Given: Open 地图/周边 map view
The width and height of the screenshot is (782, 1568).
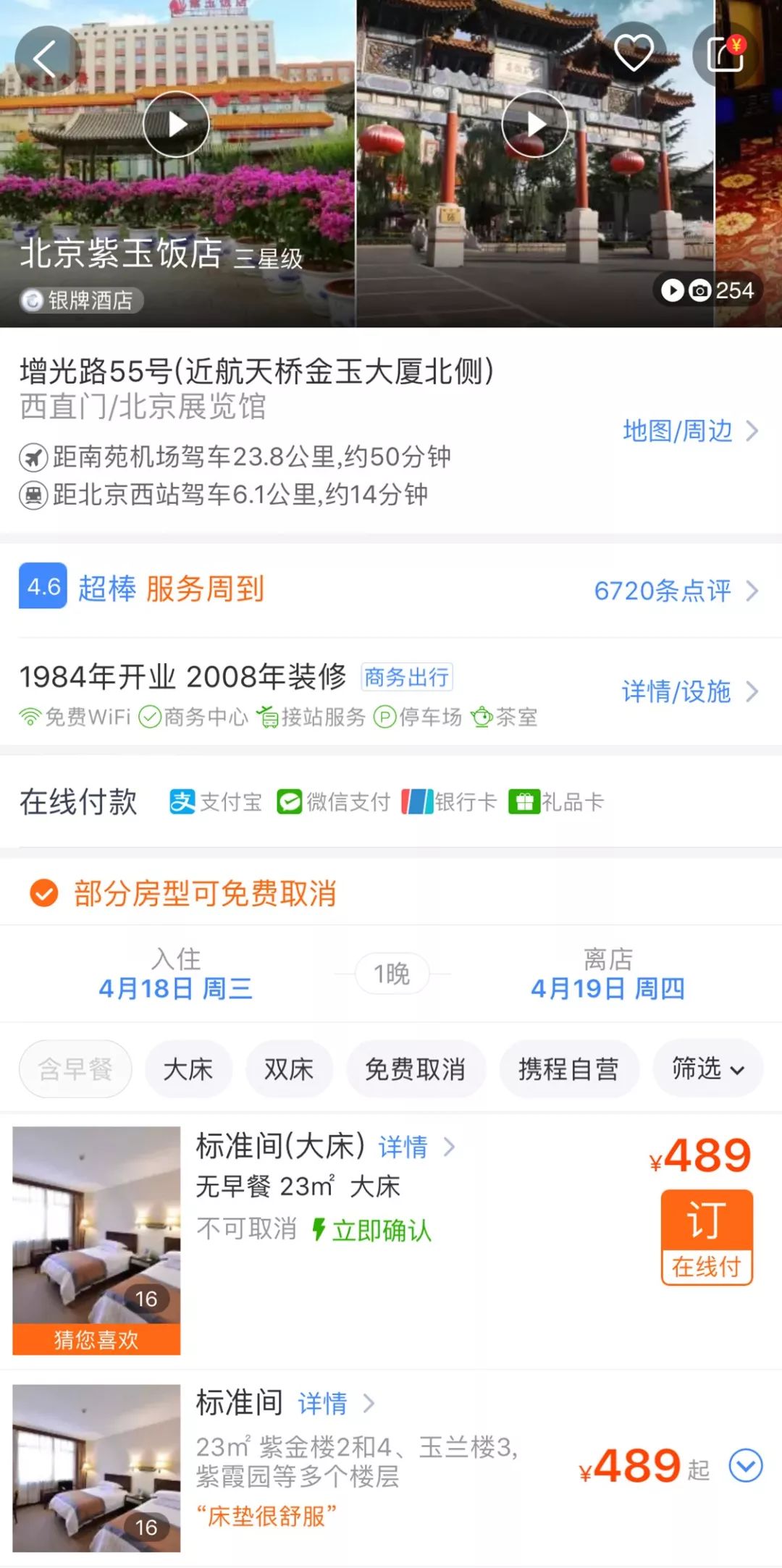Looking at the screenshot, I should click(x=689, y=431).
